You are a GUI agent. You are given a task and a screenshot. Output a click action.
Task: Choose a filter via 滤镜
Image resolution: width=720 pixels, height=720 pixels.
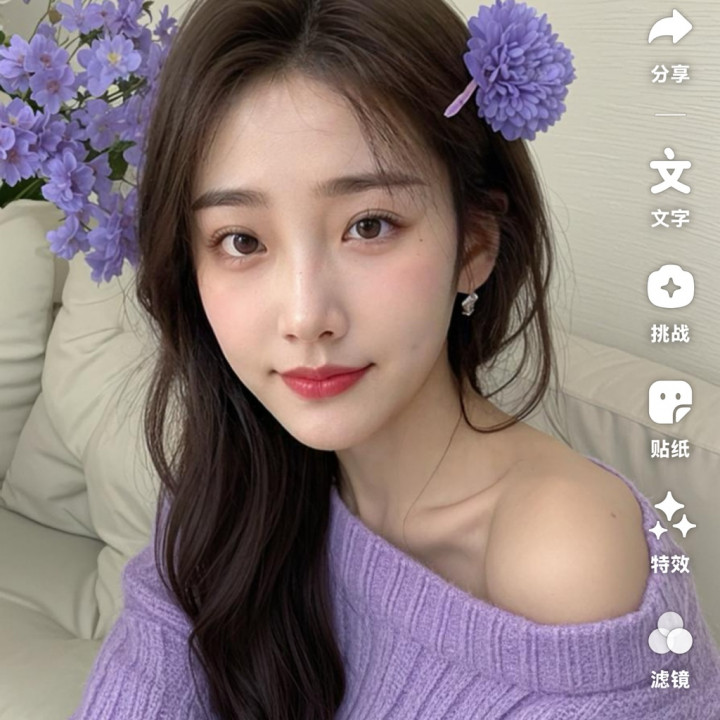pyautogui.click(x=670, y=633)
